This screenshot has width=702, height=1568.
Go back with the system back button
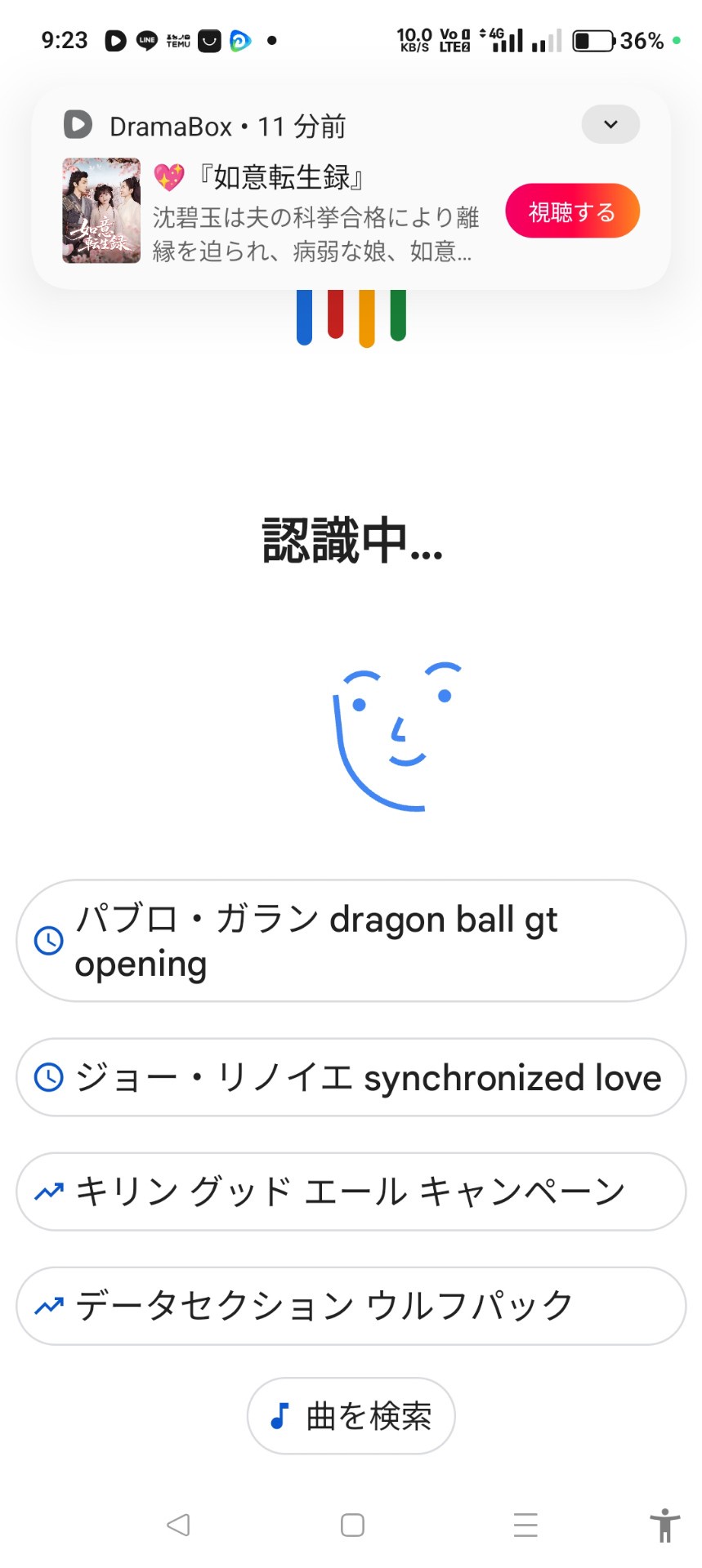(178, 1525)
